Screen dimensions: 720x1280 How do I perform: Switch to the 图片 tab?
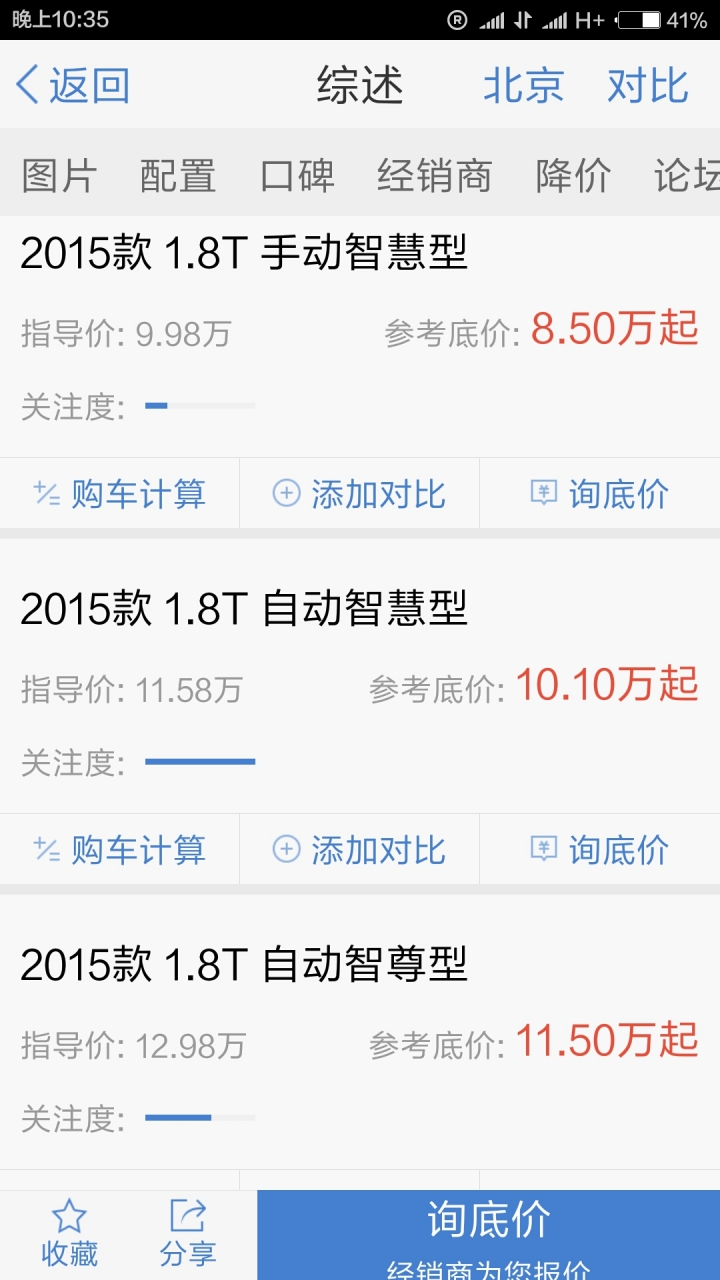(x=59, y=175)
